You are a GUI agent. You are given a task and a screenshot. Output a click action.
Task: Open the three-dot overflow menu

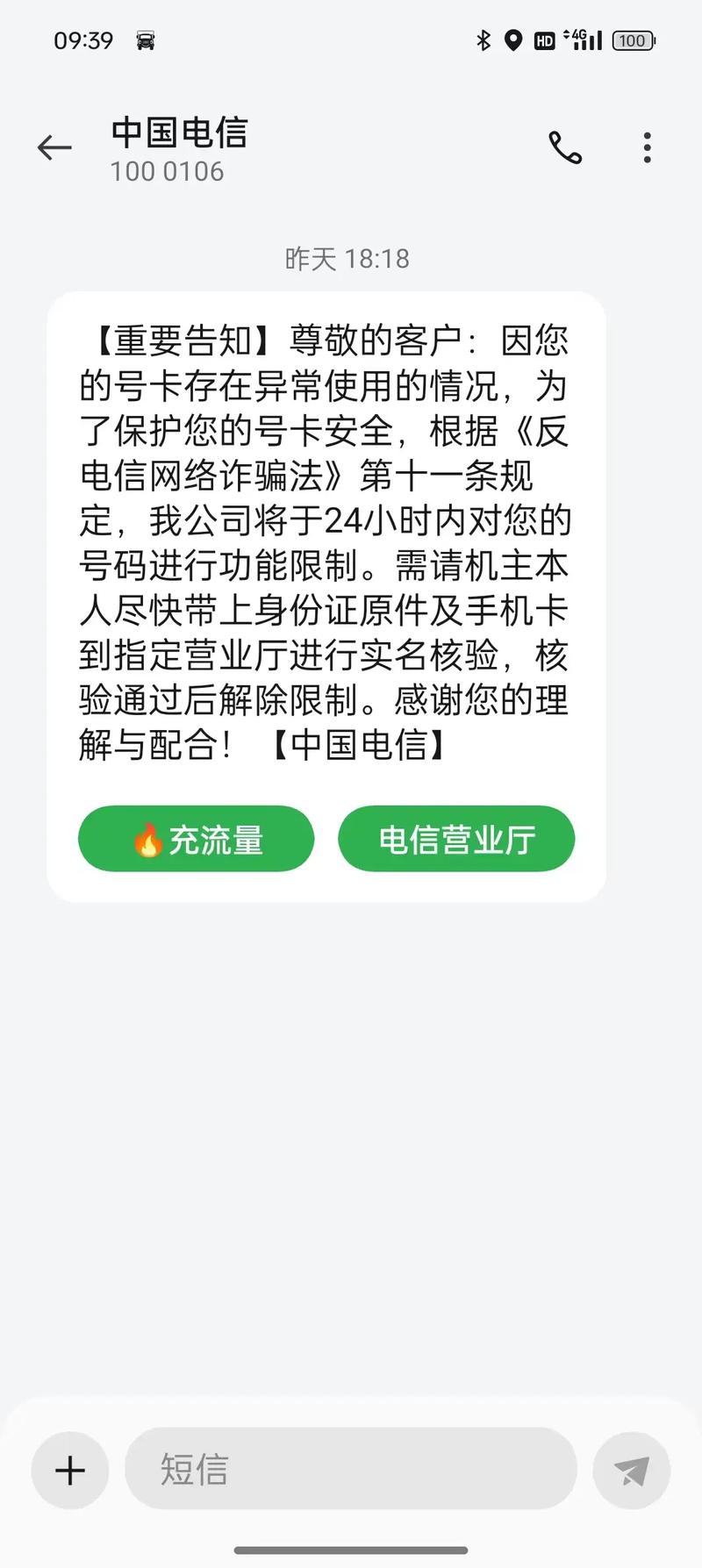(647, 147)
